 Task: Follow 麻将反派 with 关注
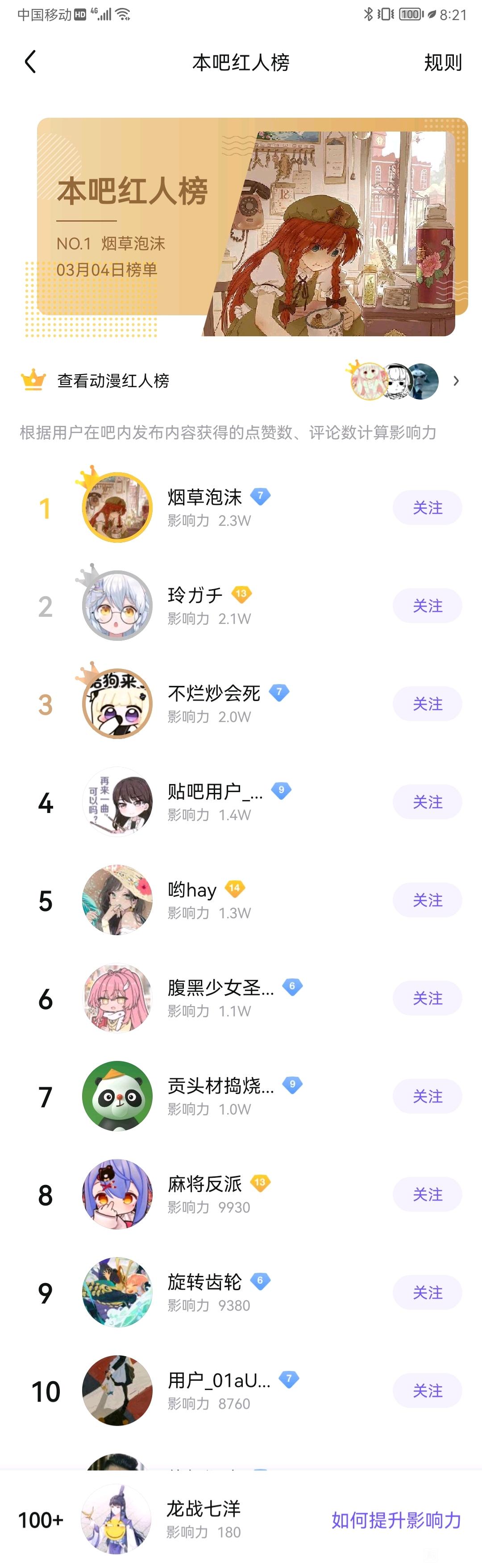427,1194
